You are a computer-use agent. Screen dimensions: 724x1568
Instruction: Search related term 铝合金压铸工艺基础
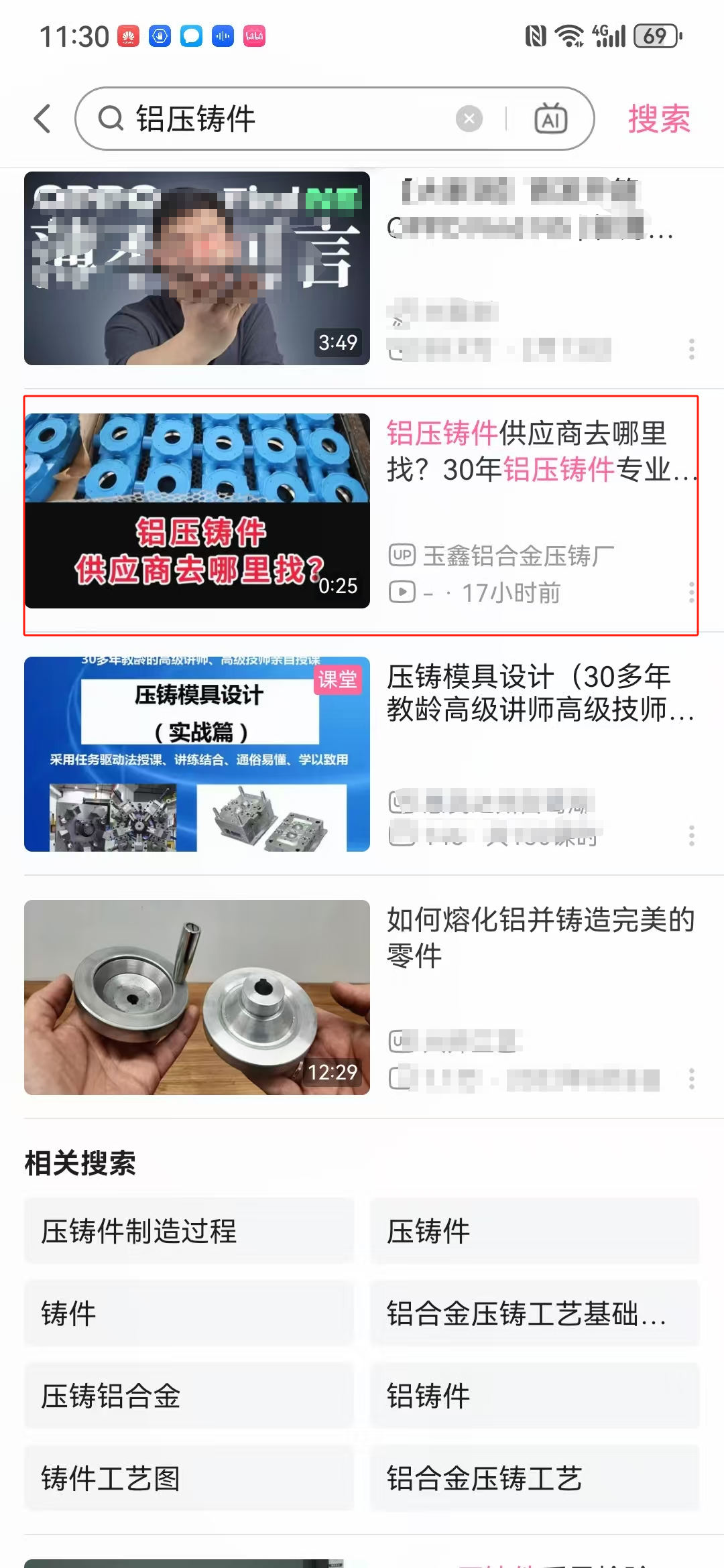click(534, 1313)
